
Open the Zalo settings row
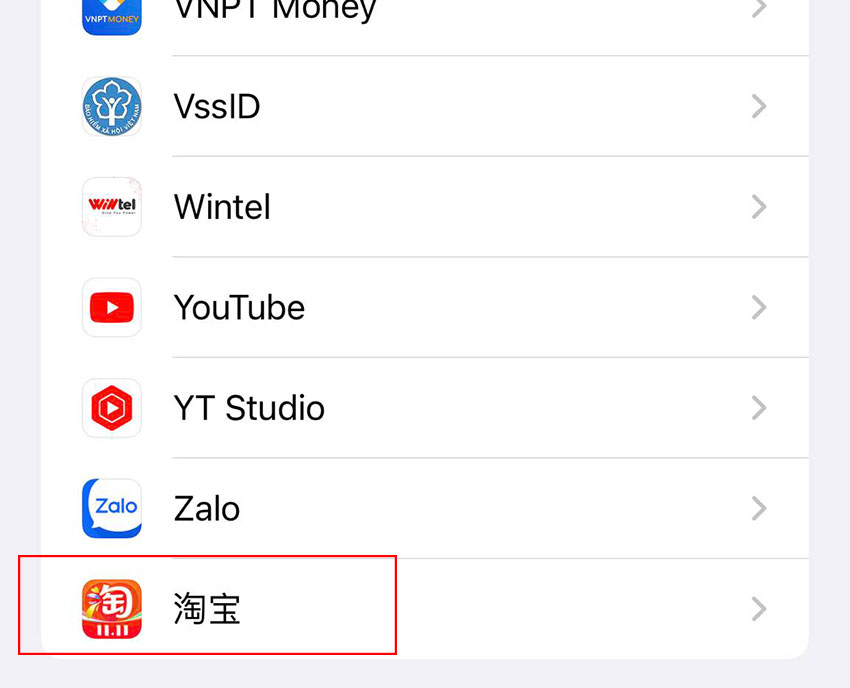click(207, 508)
